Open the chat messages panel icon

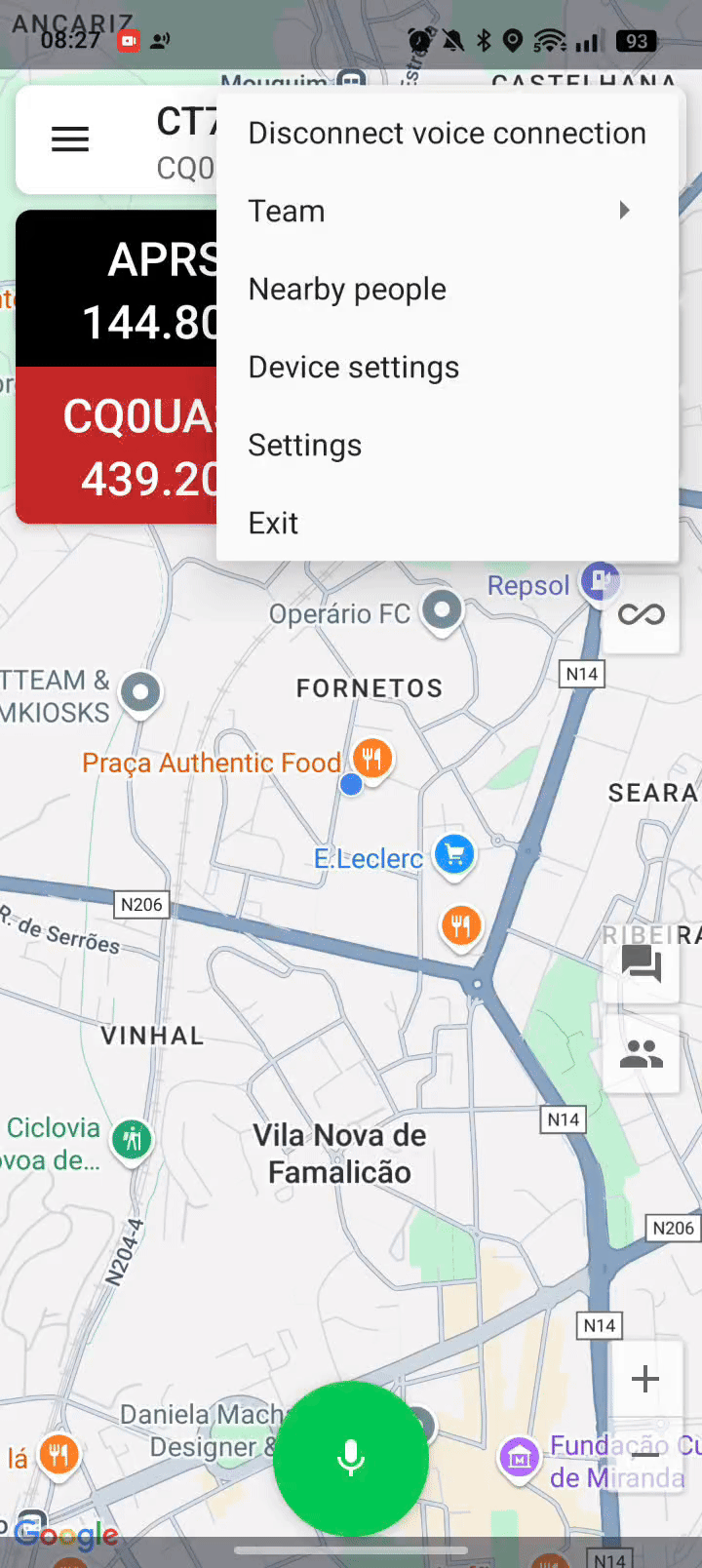tap(642, 965)
